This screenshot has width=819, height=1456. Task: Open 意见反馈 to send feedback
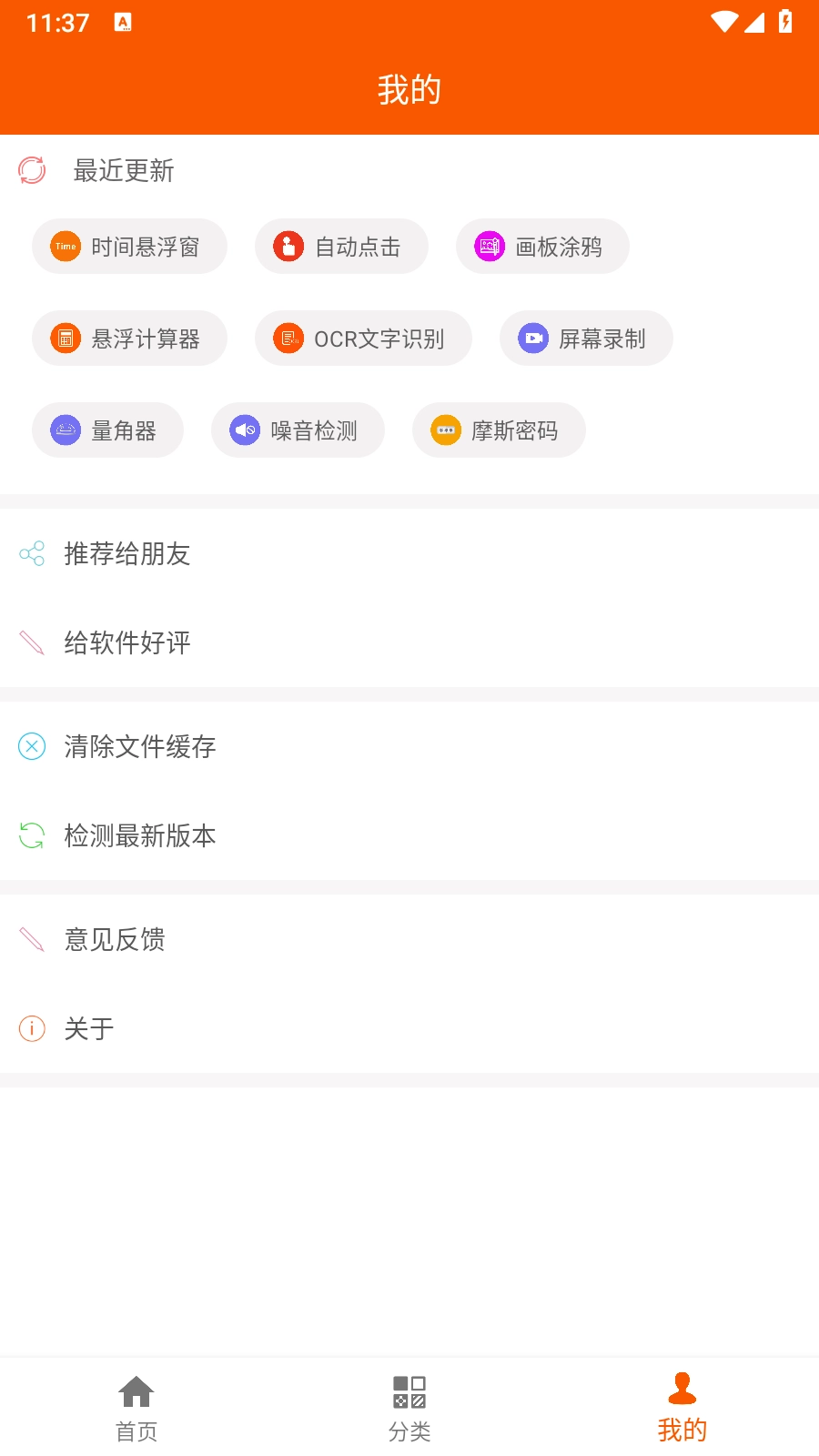pos(113,940)
